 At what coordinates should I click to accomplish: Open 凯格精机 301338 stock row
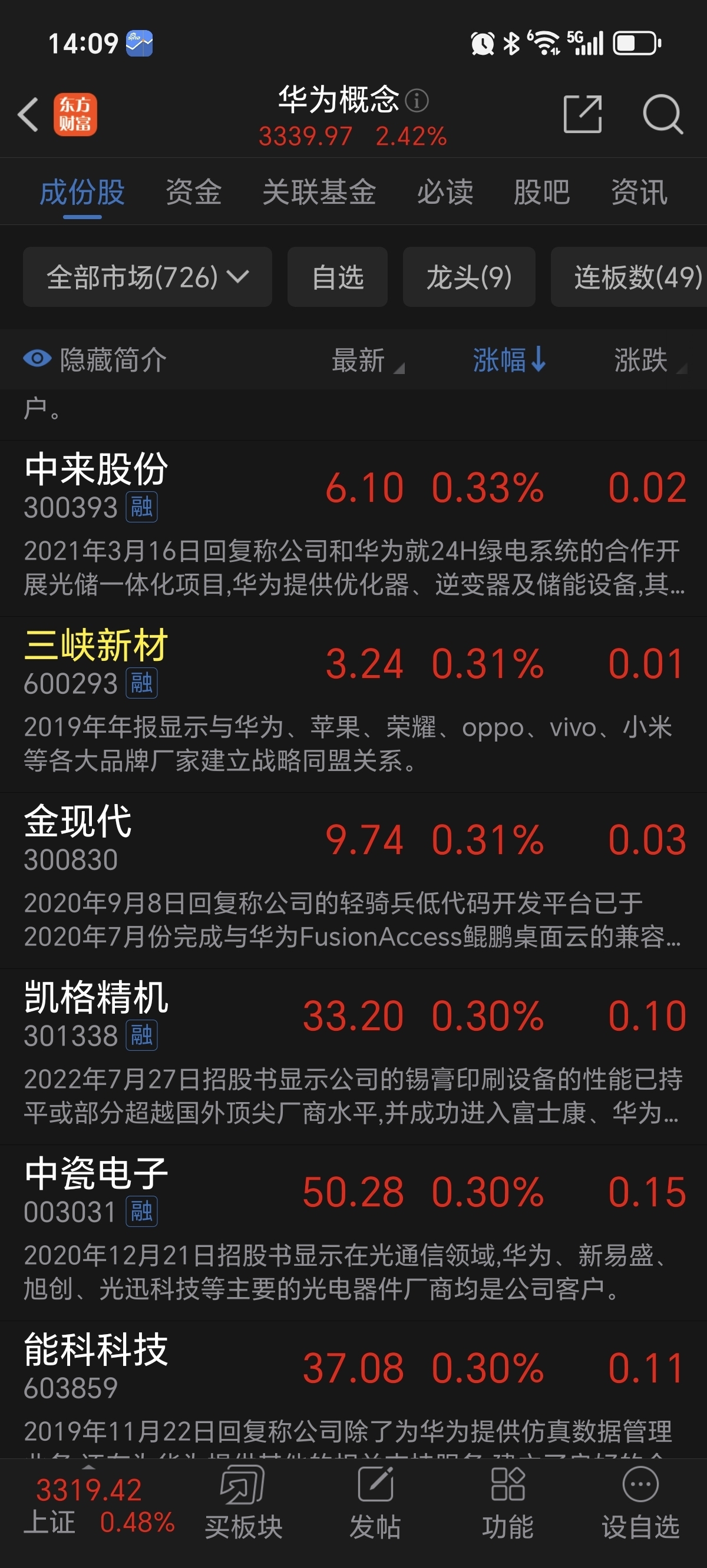point(353,1056)
